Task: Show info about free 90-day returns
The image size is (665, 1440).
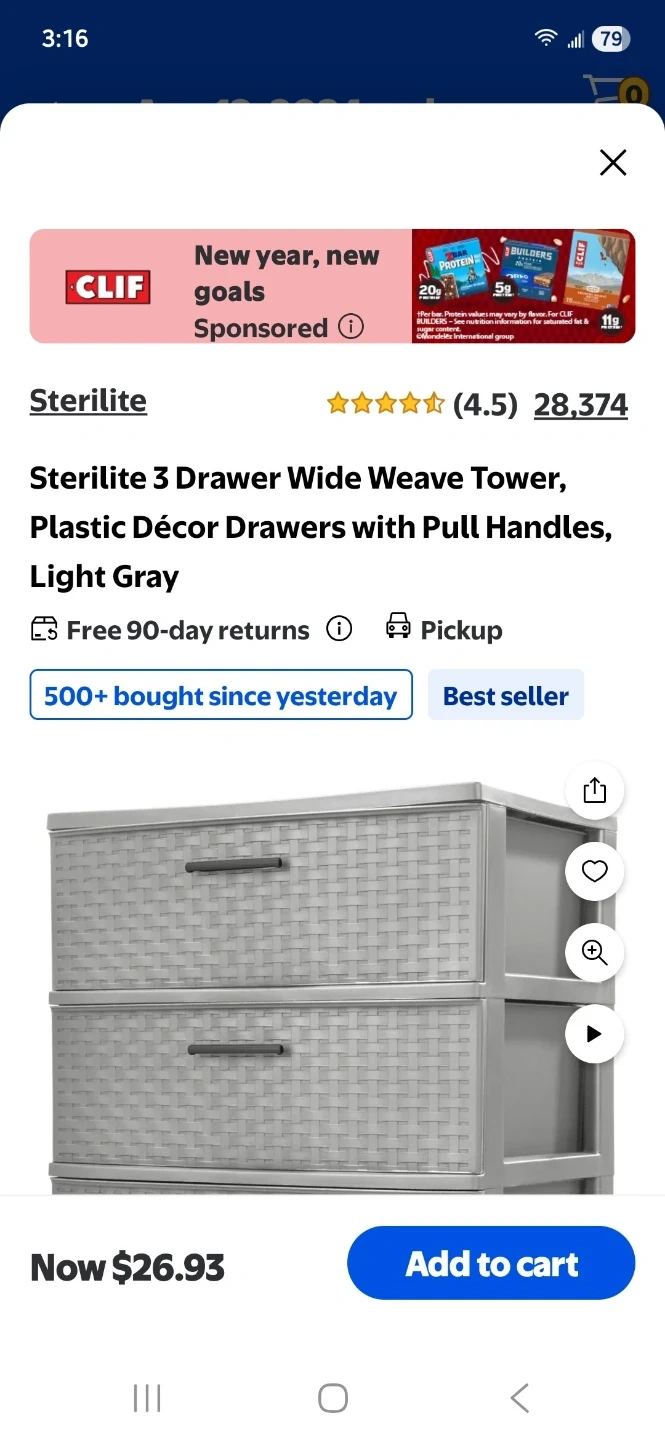Action: [340, 629]
